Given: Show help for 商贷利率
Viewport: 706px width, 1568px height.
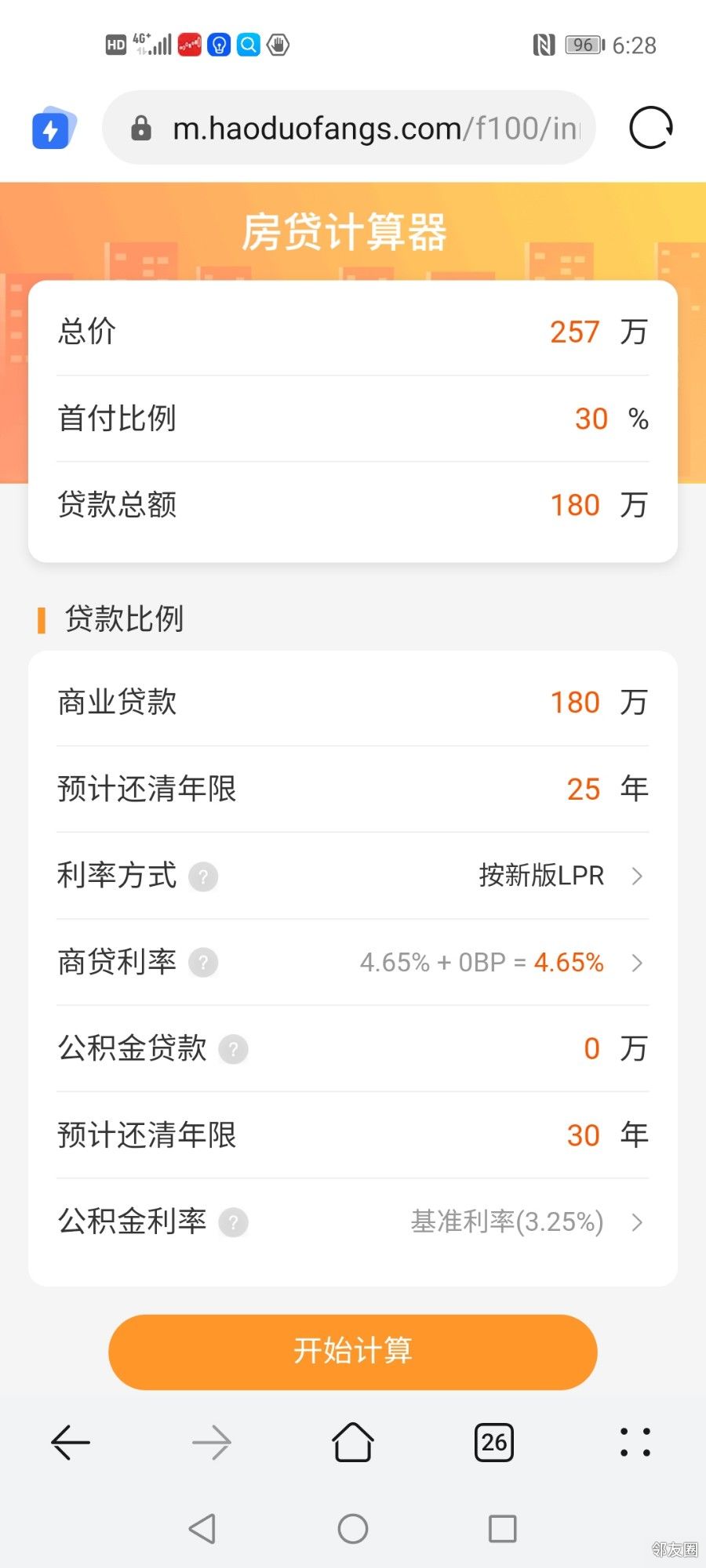Looking at the screenshot, I should (203, 963).
